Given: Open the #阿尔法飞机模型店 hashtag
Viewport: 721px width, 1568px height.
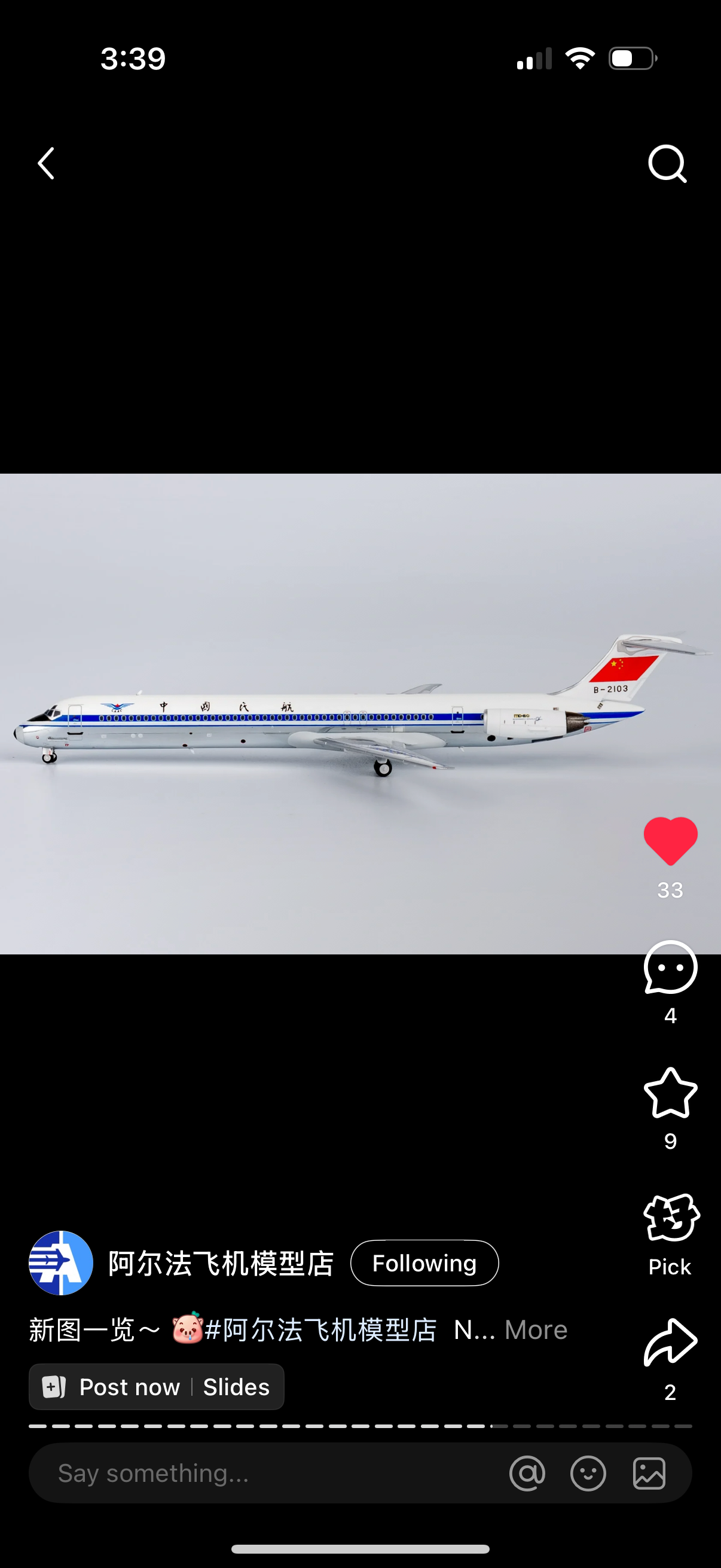Looking at the screenshot, I should (x=320, y=1330).
